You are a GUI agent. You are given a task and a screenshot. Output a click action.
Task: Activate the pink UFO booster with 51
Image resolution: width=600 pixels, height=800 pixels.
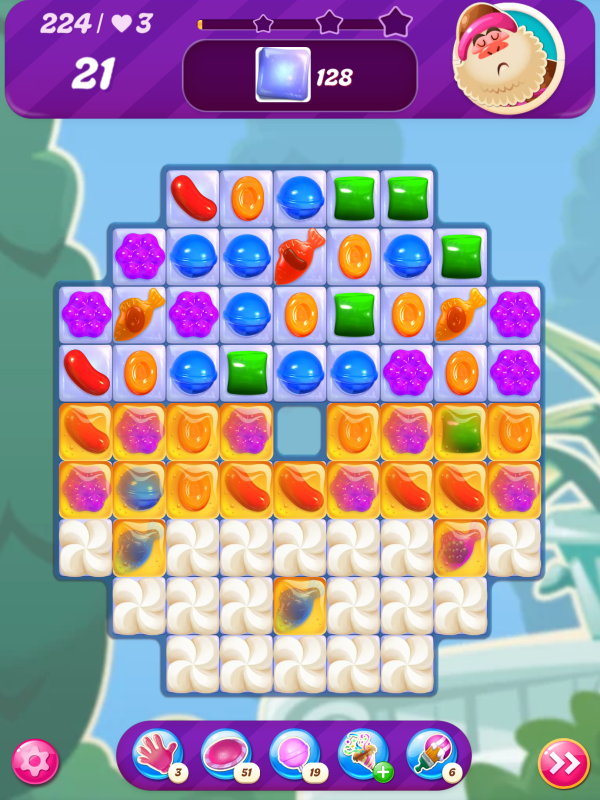(x=225, y=753)
